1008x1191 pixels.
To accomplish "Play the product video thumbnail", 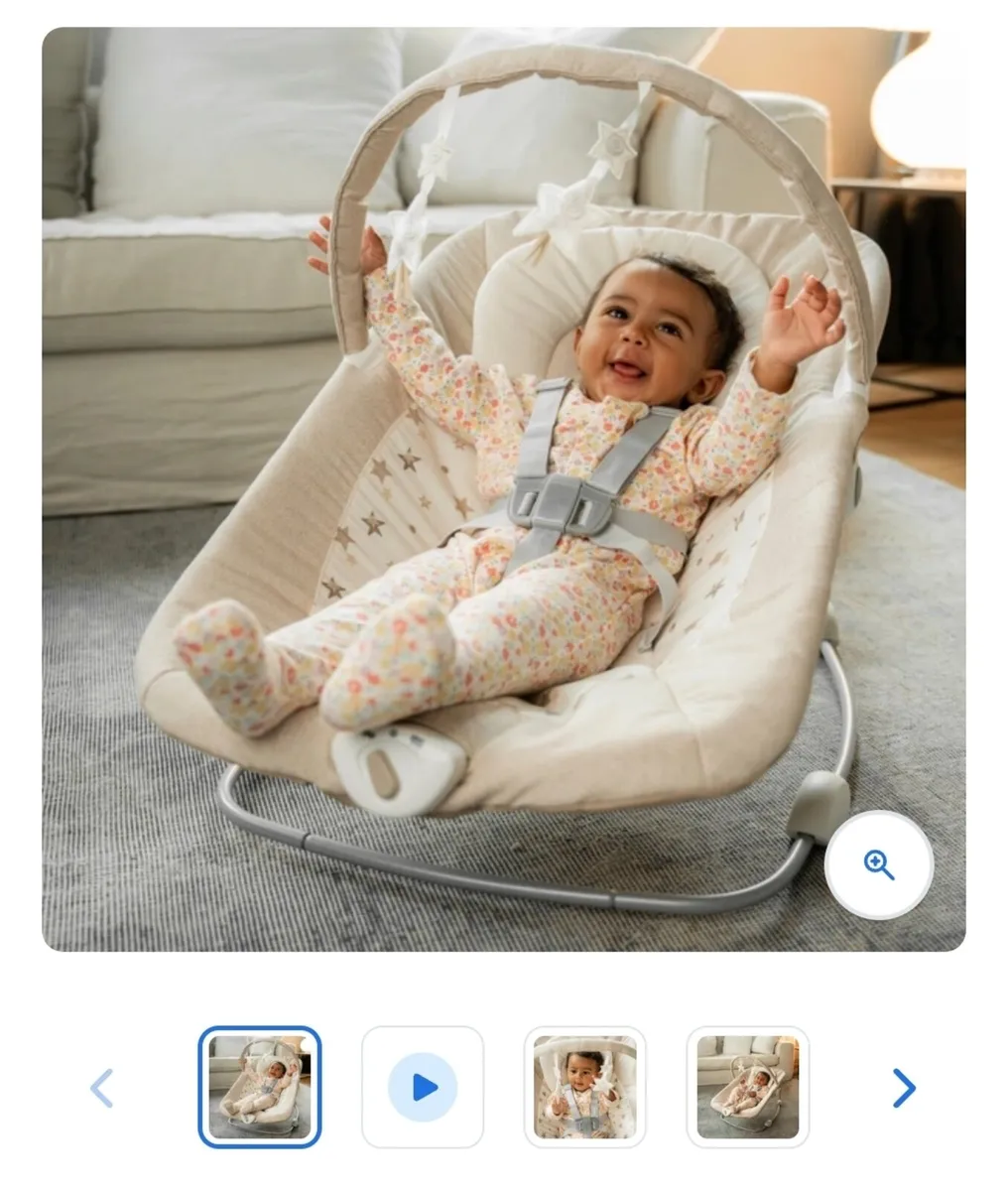I will click(x=423, y=1087).
